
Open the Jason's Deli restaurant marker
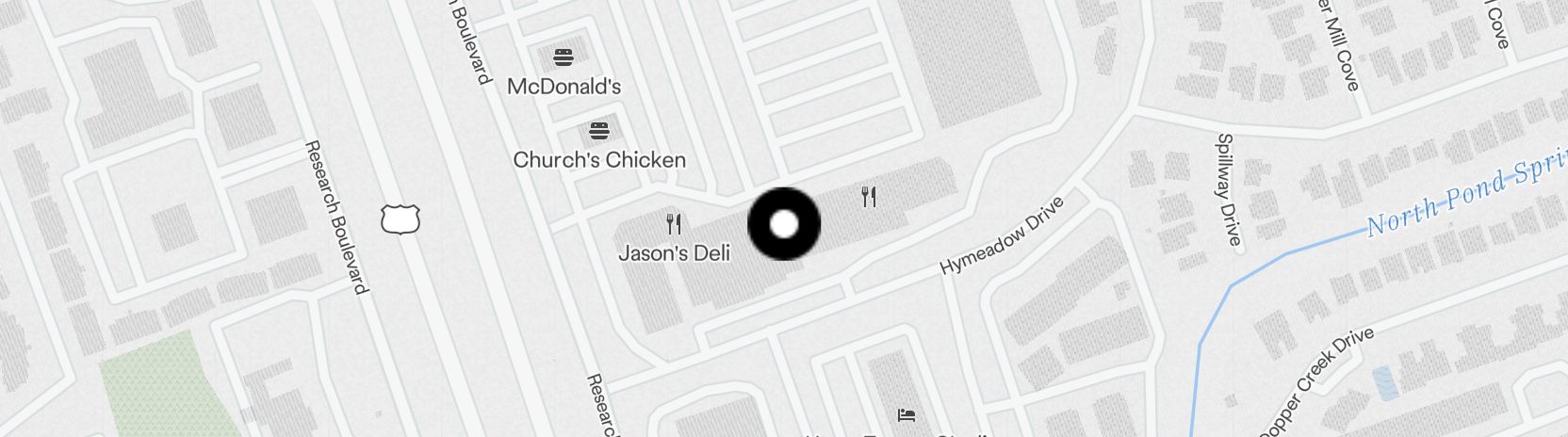pyautogui.click(x=673, y=224)
